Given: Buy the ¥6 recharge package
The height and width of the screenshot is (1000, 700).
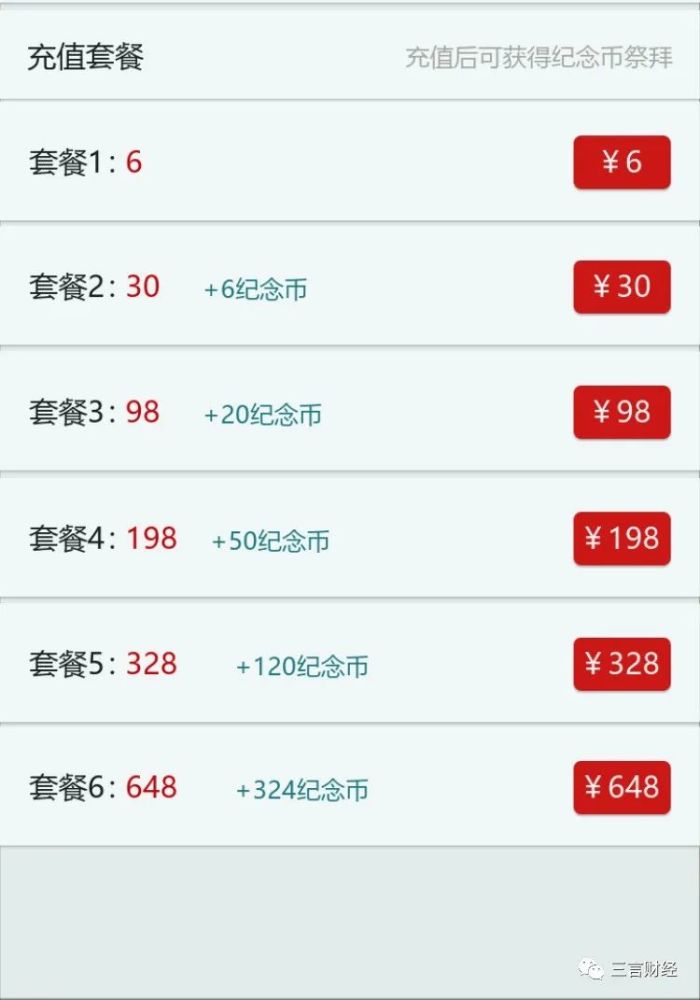Looking at the screenshot, I should [621, 162].
